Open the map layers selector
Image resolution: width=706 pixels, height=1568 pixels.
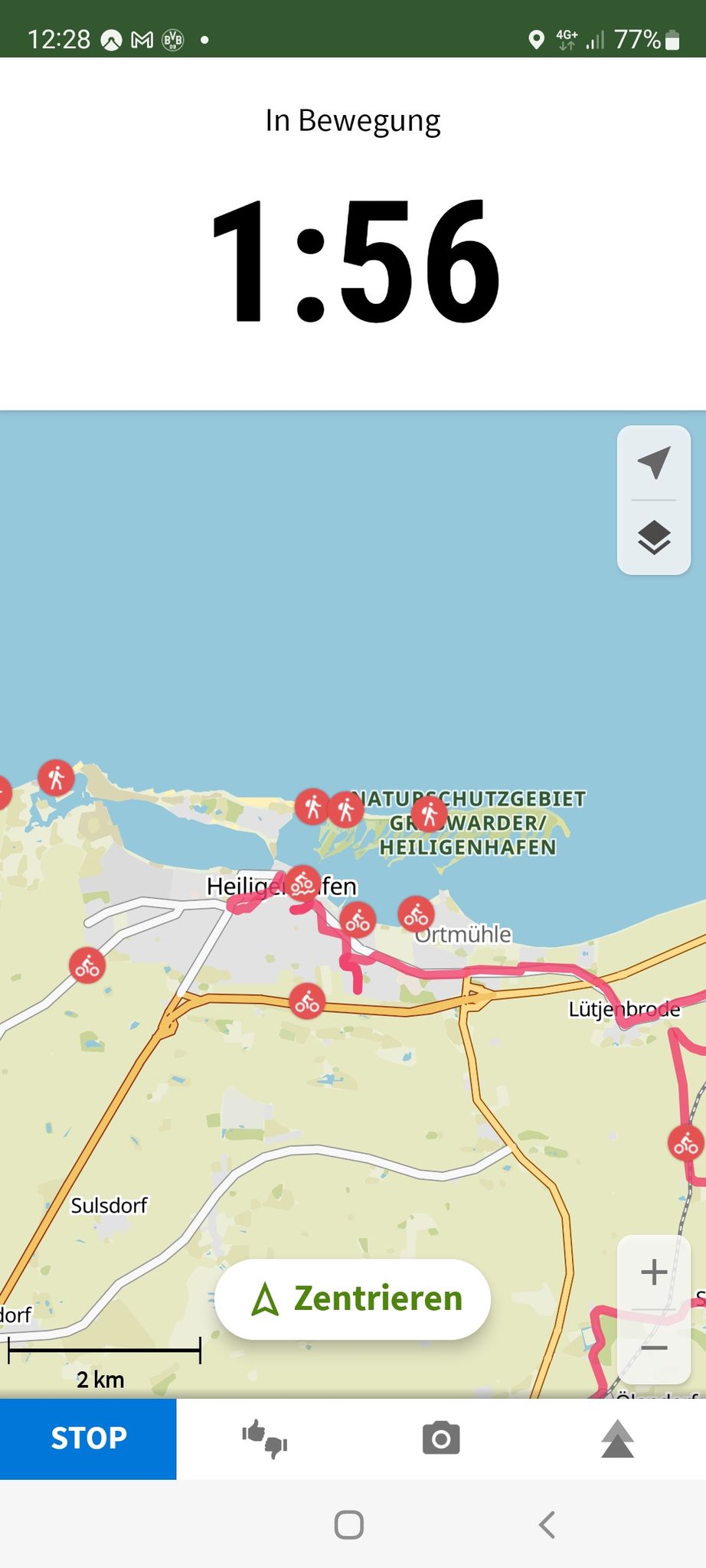click(654, 537)
